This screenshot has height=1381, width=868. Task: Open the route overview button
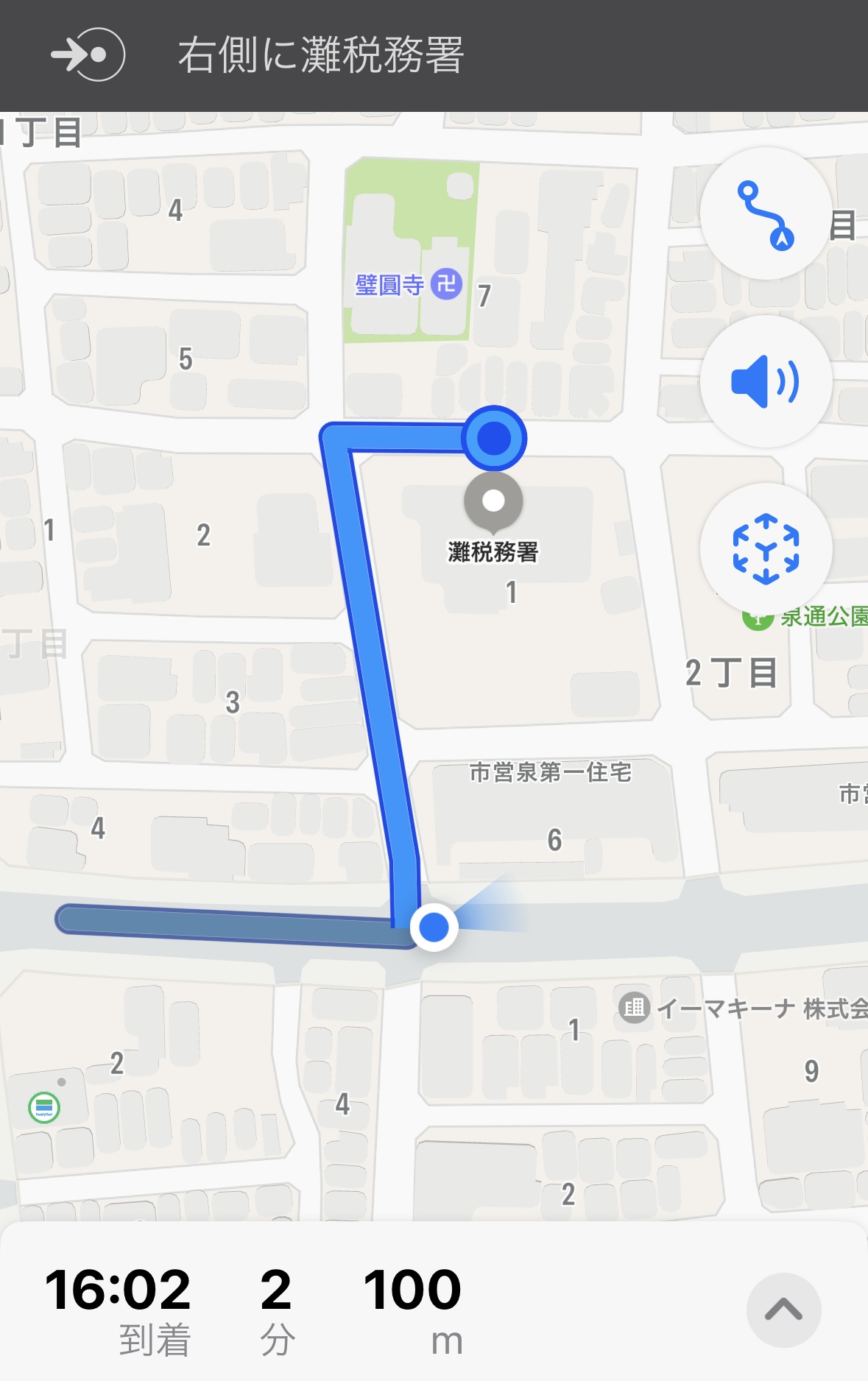pyautogui.click(x=766, y=214)
